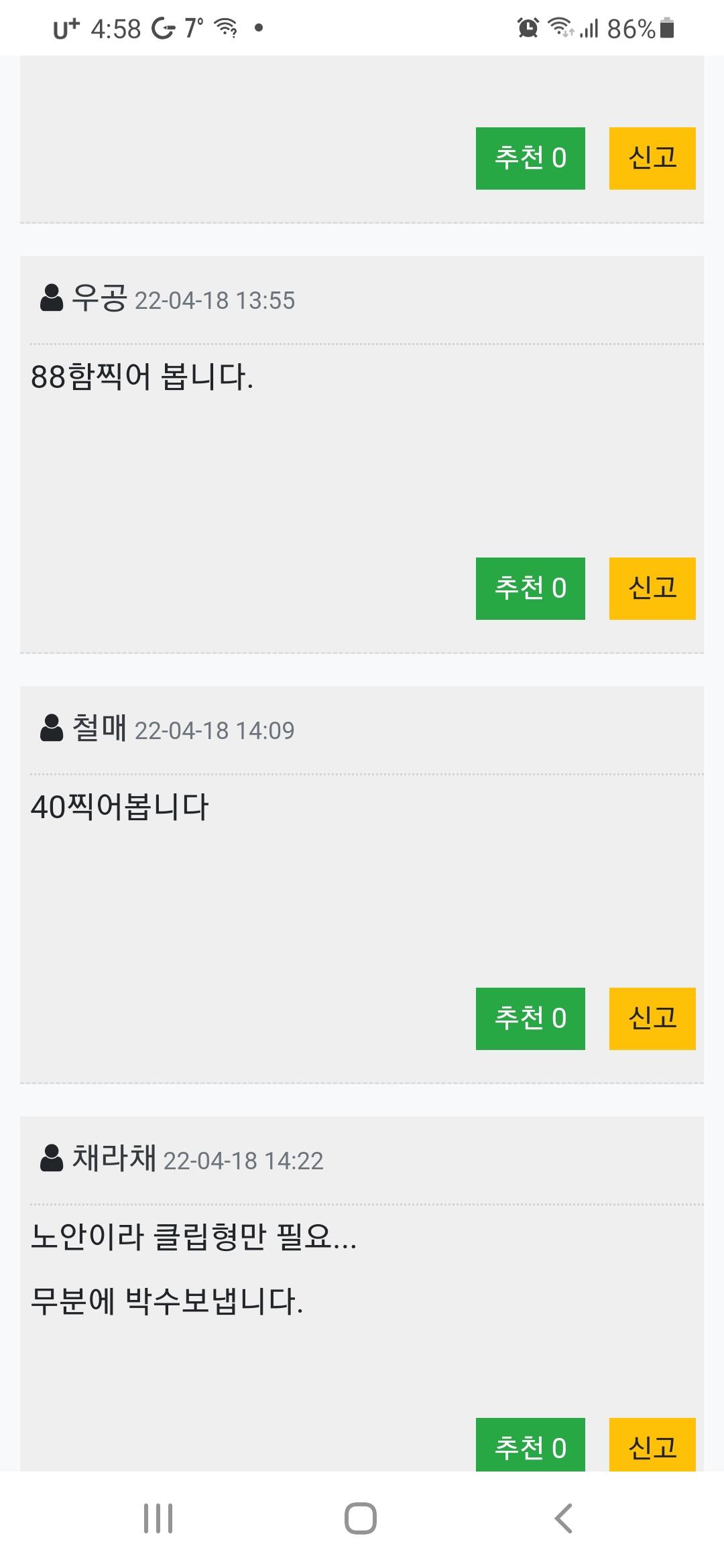Open recent apps from navigation bar
724x1568 pixels.
pyautogui.click(x=158, y=1518)
